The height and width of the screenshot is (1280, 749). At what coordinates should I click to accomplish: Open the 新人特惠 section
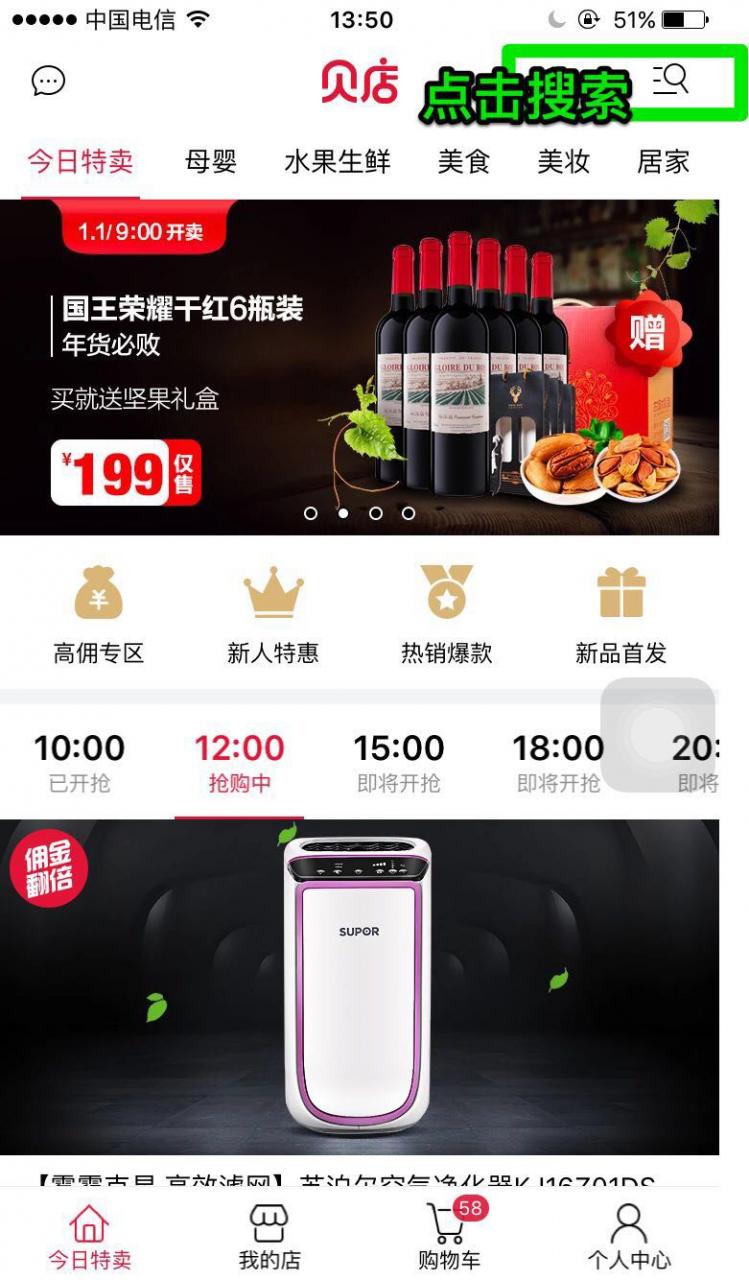[273, 615]
